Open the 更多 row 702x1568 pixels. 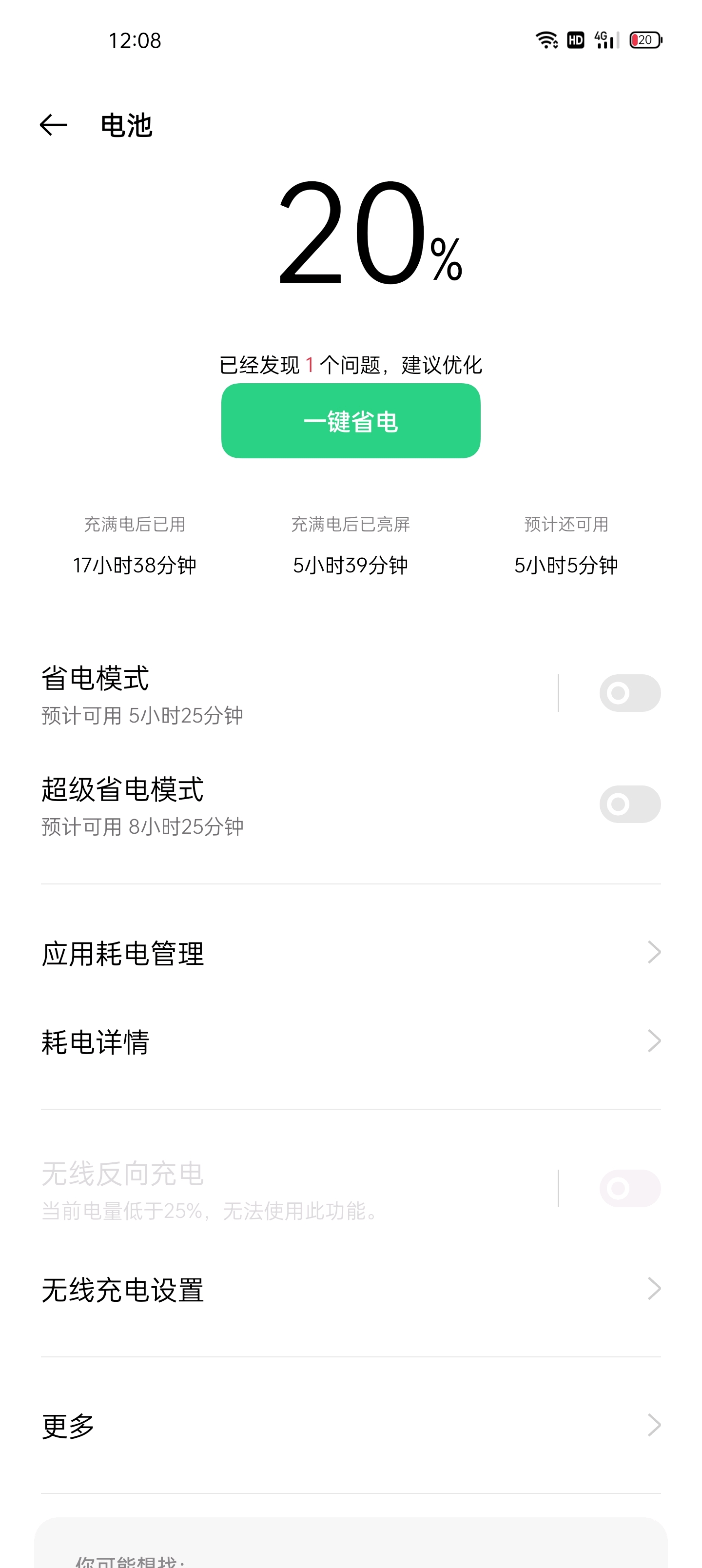351,1426
